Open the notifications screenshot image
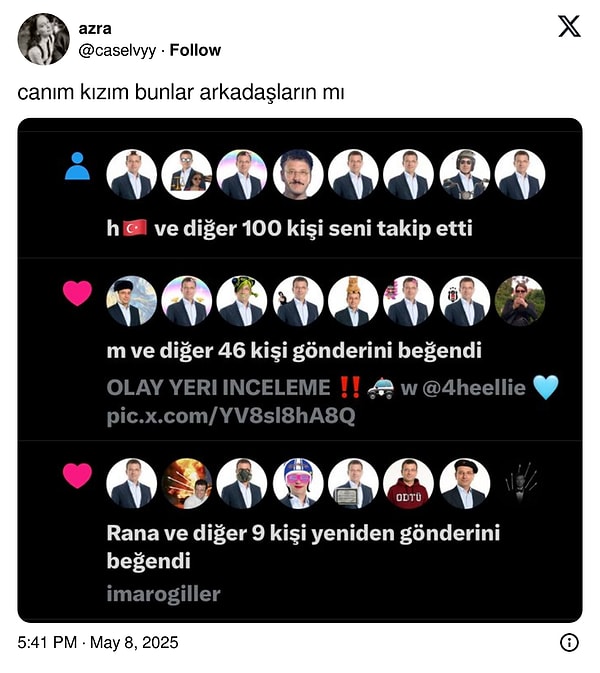Screen dimensions: 600x673 click(299, 370)
